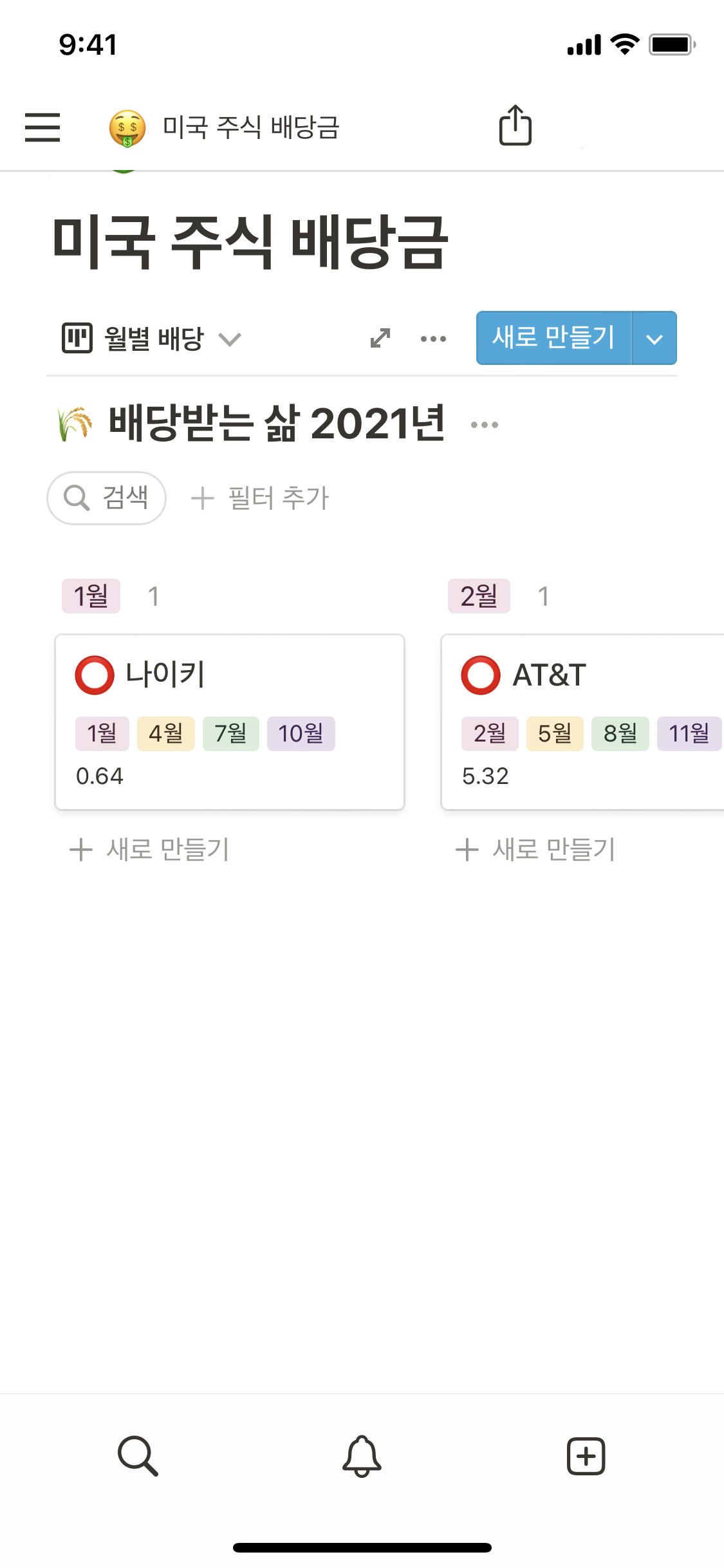Open the 월별 배당 view dropdown
The image size is (724, 1568).
coord(152,339)
